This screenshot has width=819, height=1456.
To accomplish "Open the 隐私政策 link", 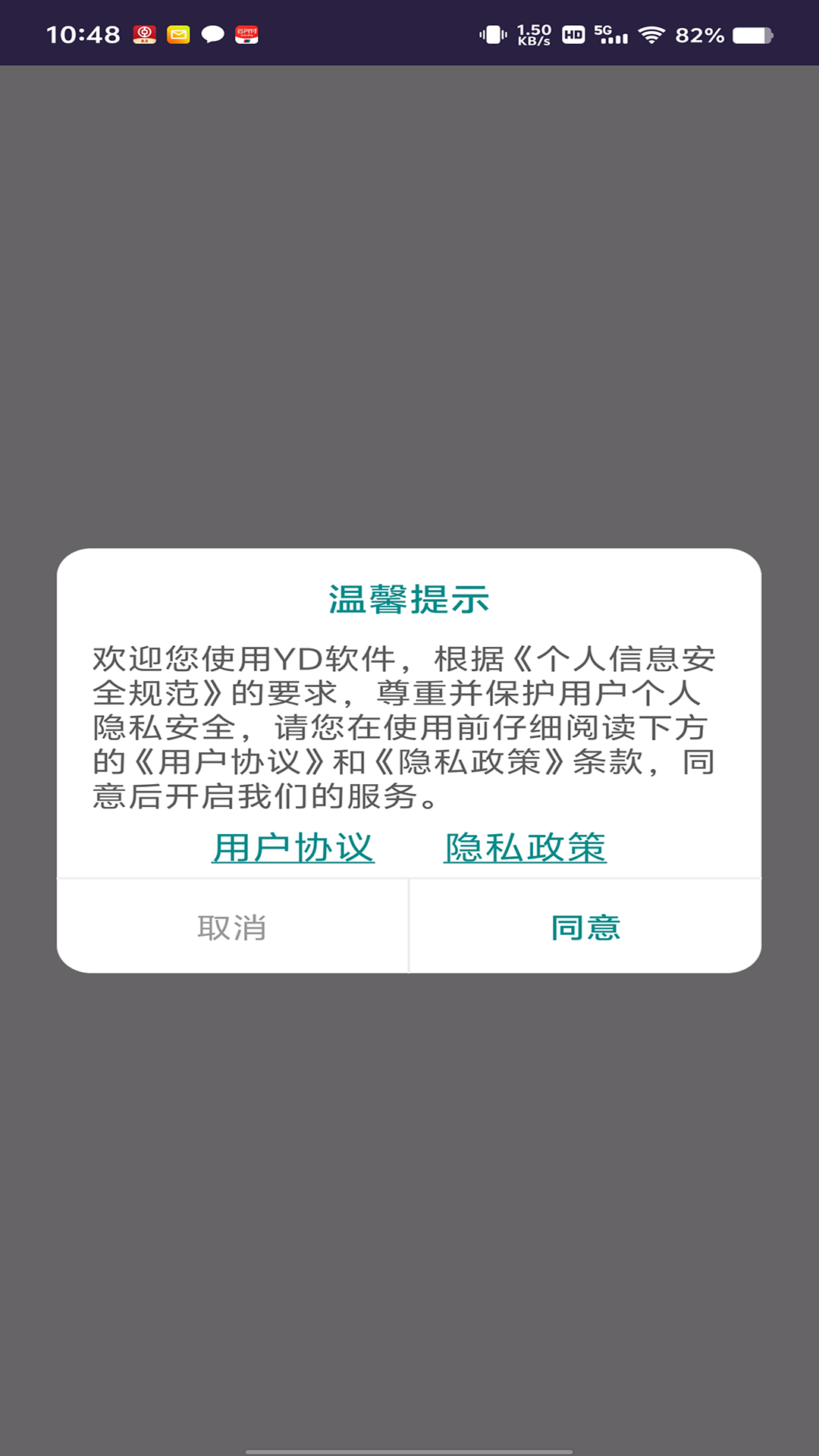I will click(526, 848).
